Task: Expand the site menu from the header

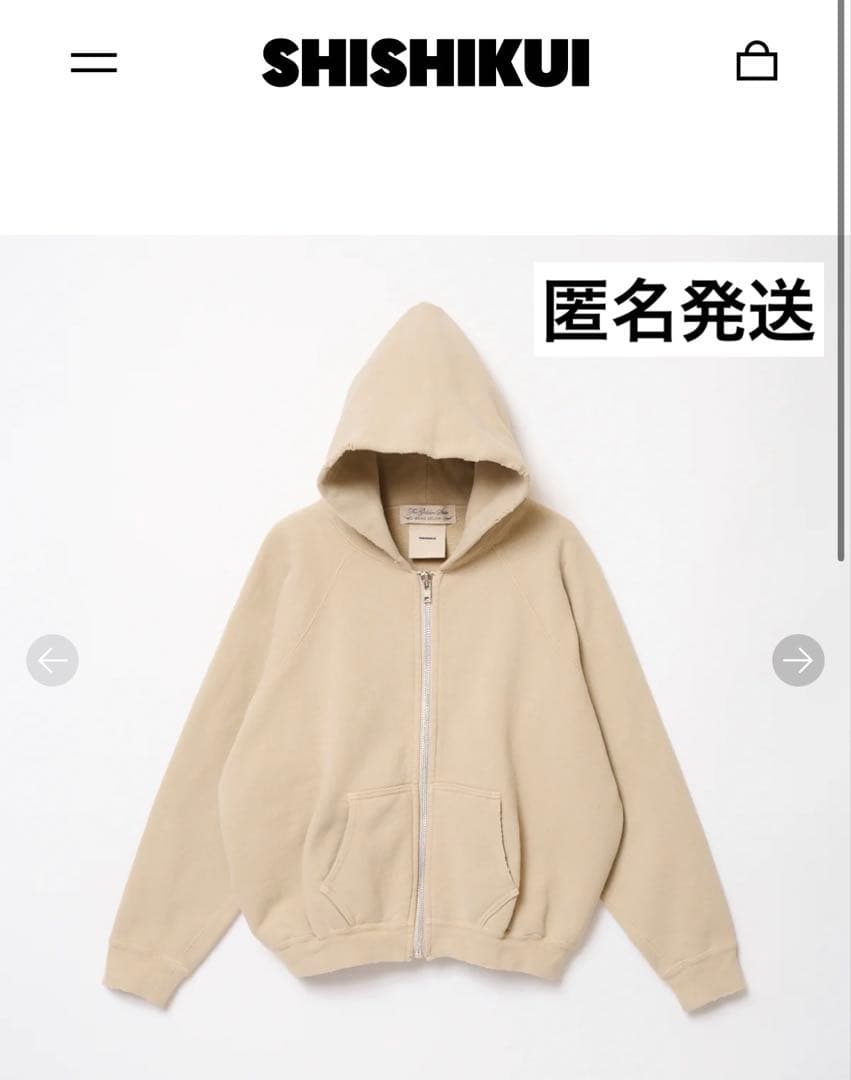Action: 95,62
